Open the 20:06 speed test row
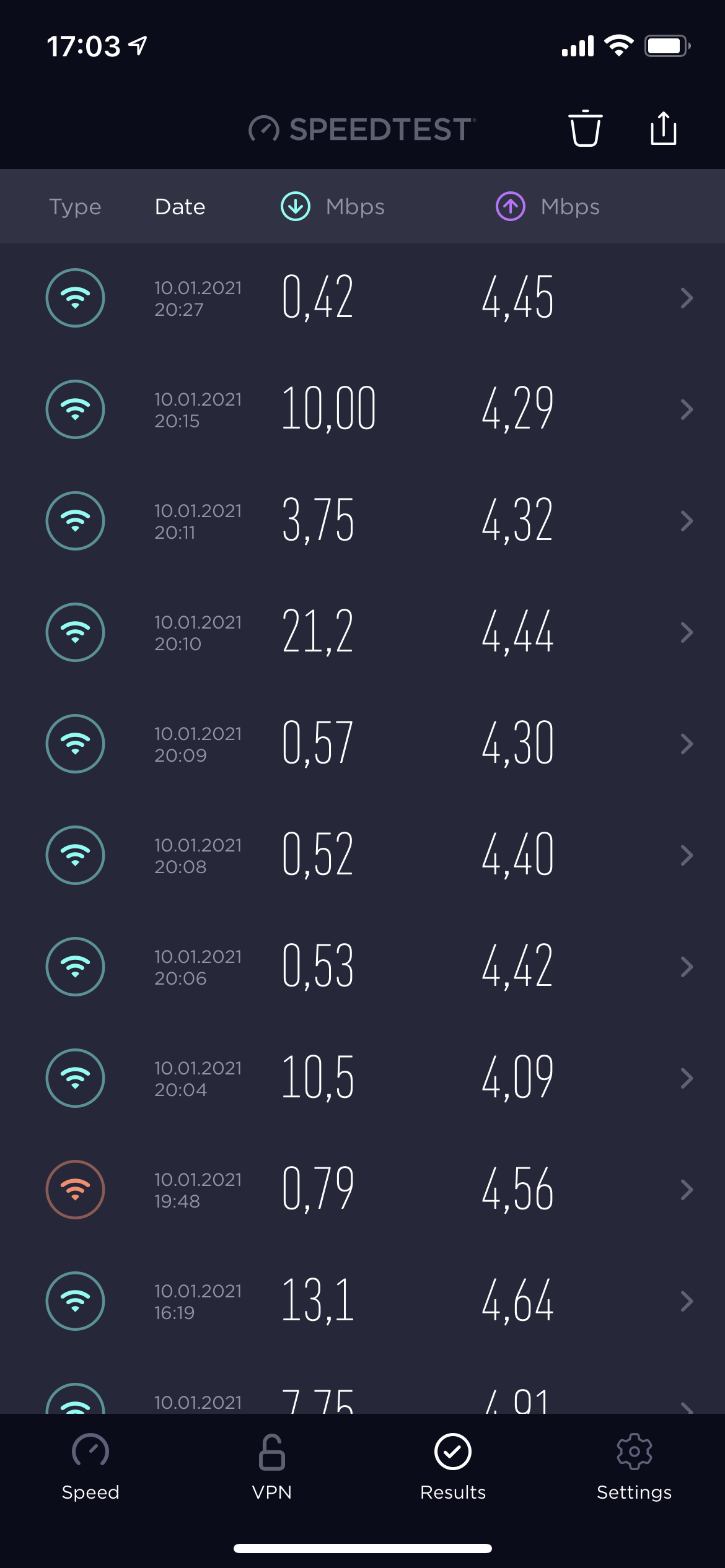Image resolution: width=725 pixels, height=1568 pixels. coord(362,967)
